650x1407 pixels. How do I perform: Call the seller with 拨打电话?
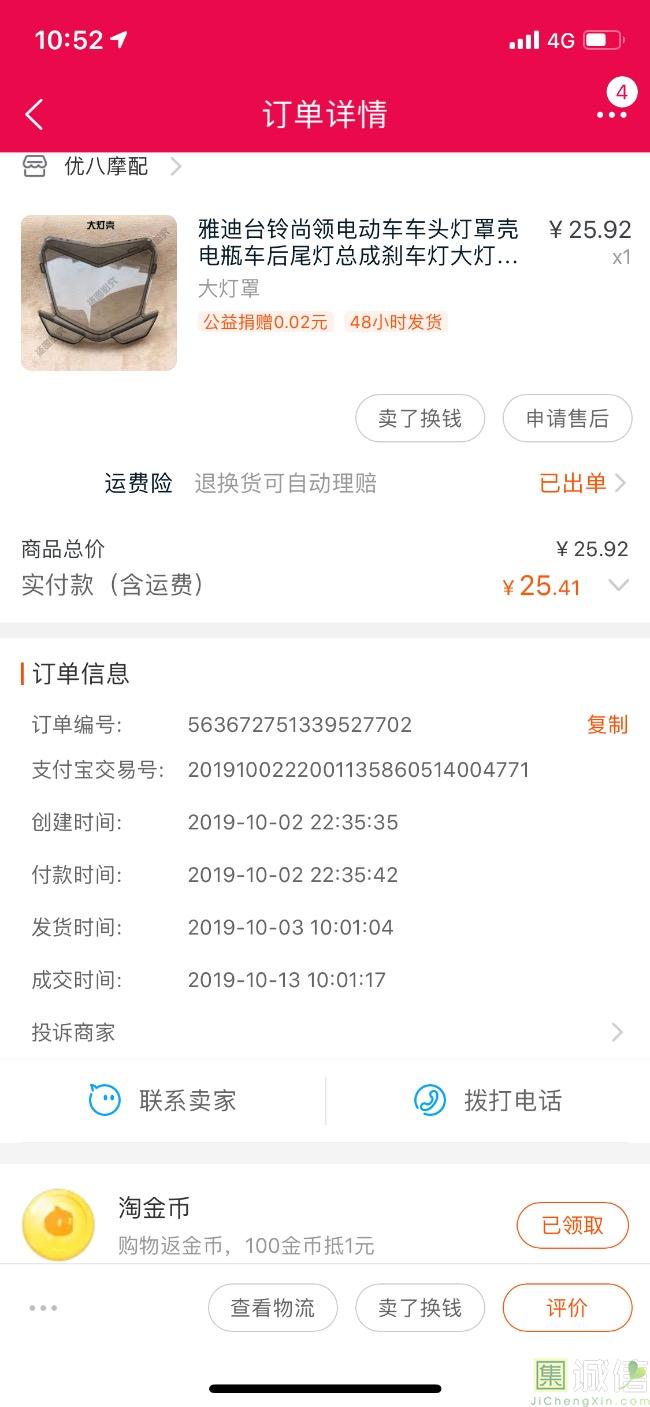(488, 1101)
